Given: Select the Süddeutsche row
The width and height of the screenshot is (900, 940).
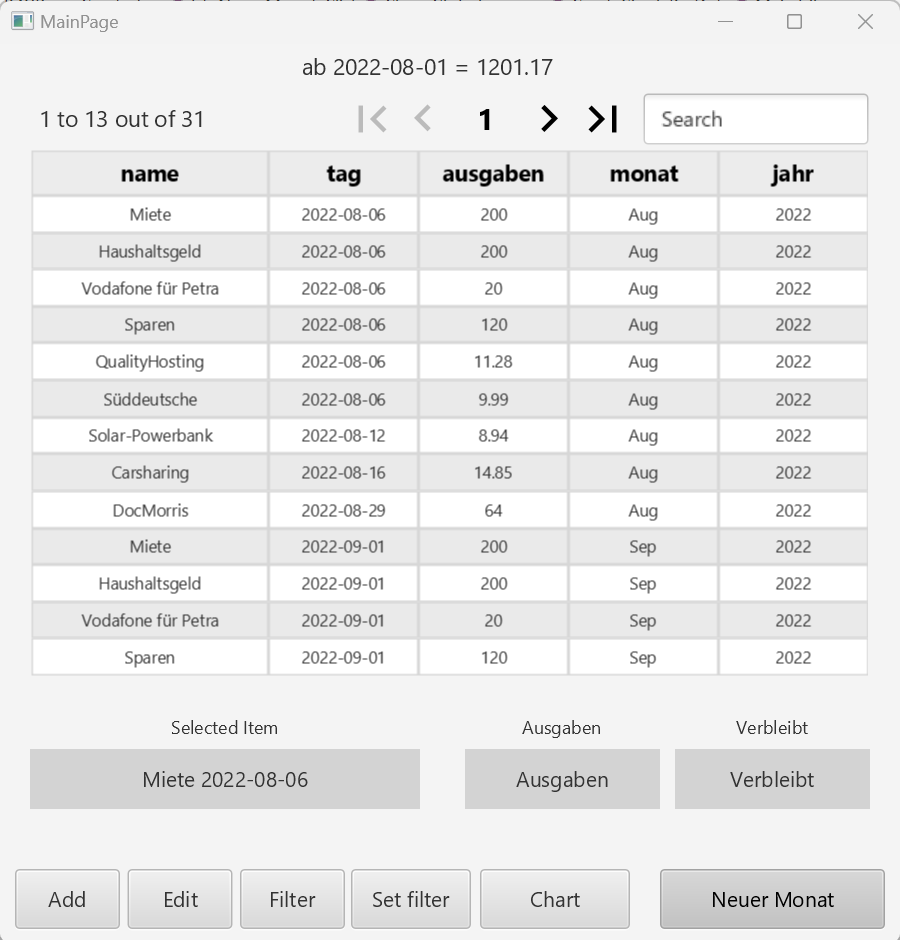Looking at the screenshot, I should coord(150,399).
